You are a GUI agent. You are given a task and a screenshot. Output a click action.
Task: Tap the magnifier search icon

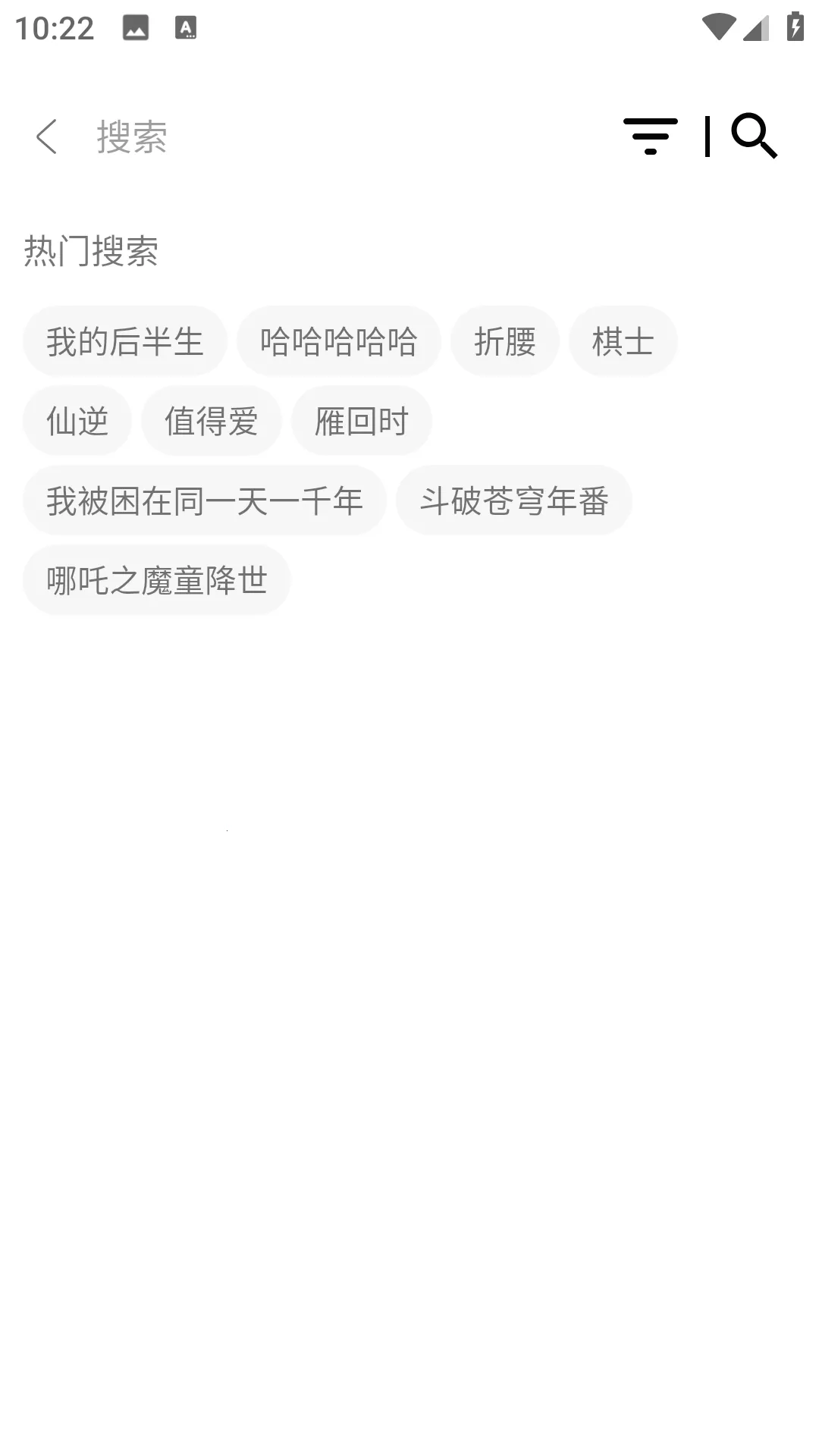pyautogui.click(x=754, y=136)
